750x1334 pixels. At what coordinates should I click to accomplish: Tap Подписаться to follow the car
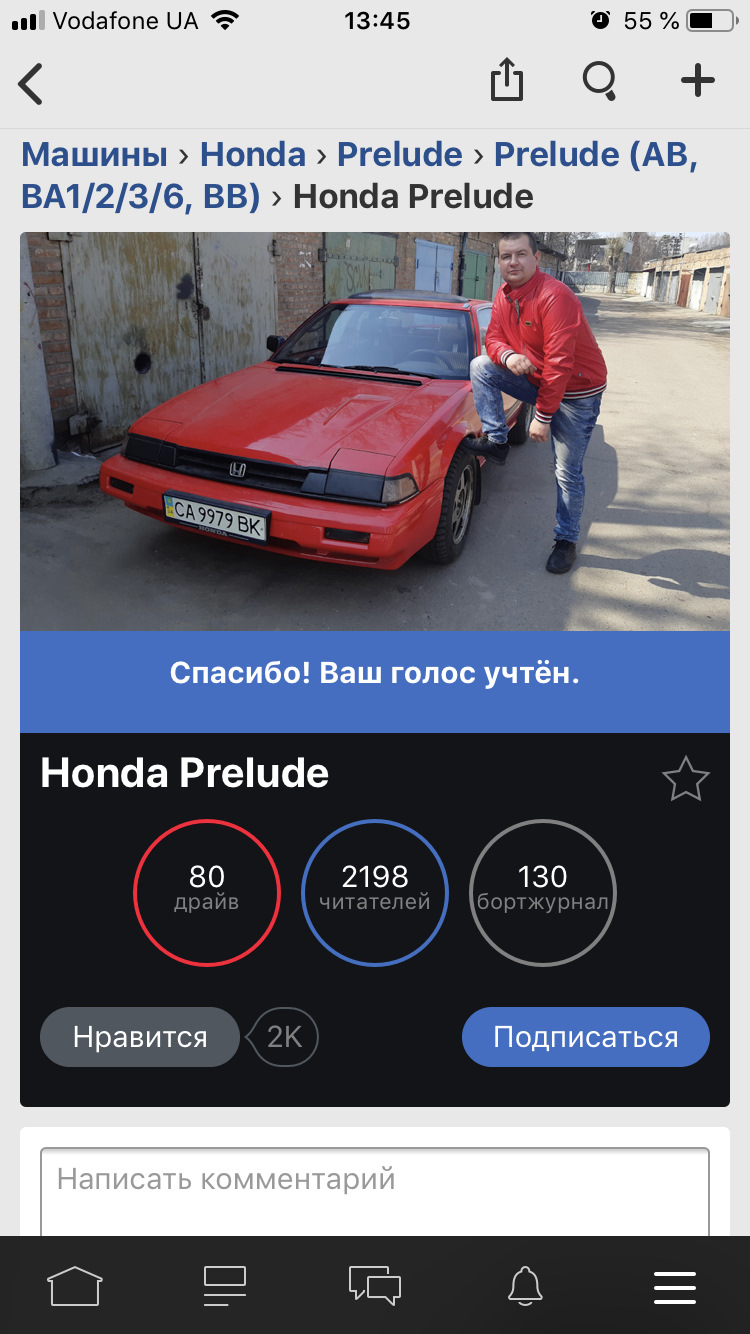(x=585, y=1037)
